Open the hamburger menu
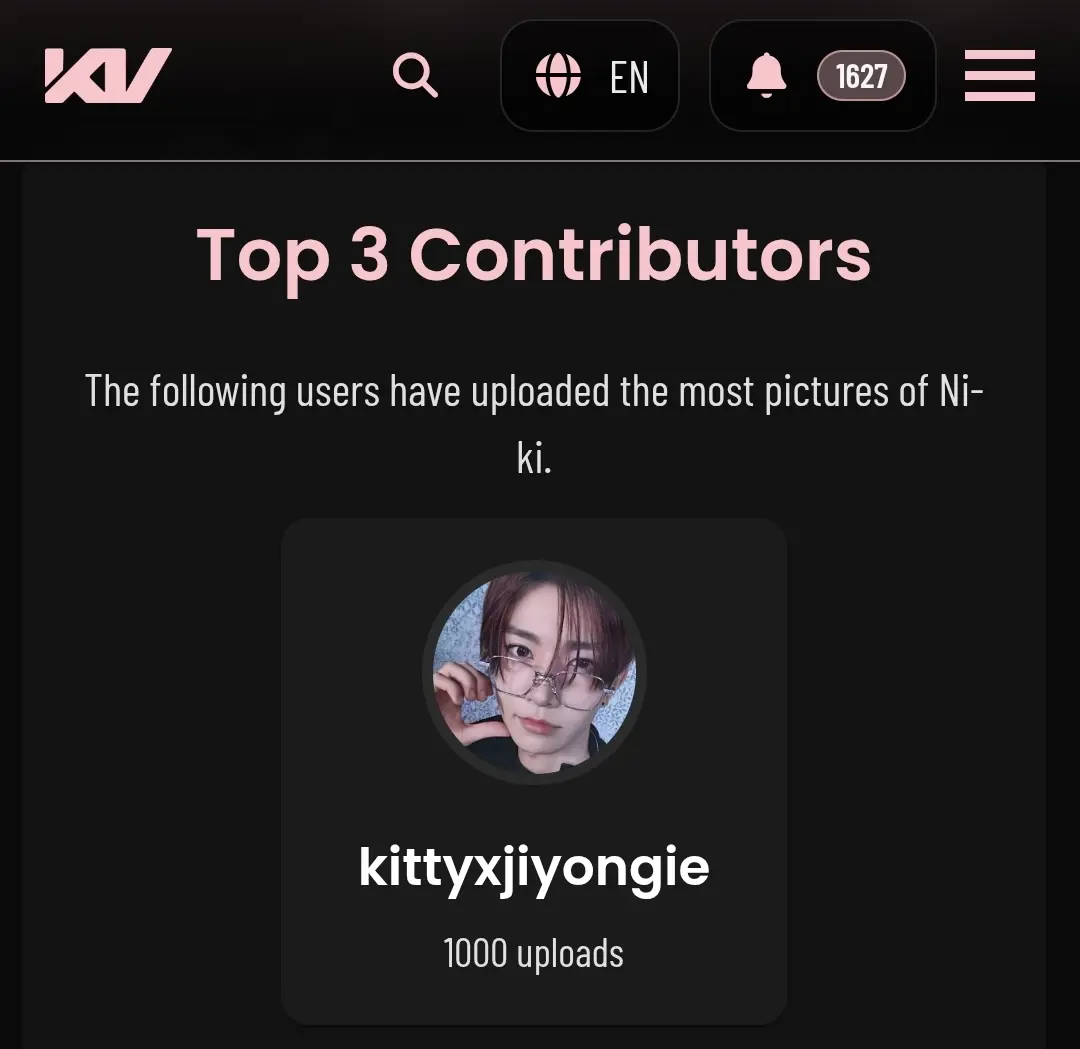 pos(999,76)
